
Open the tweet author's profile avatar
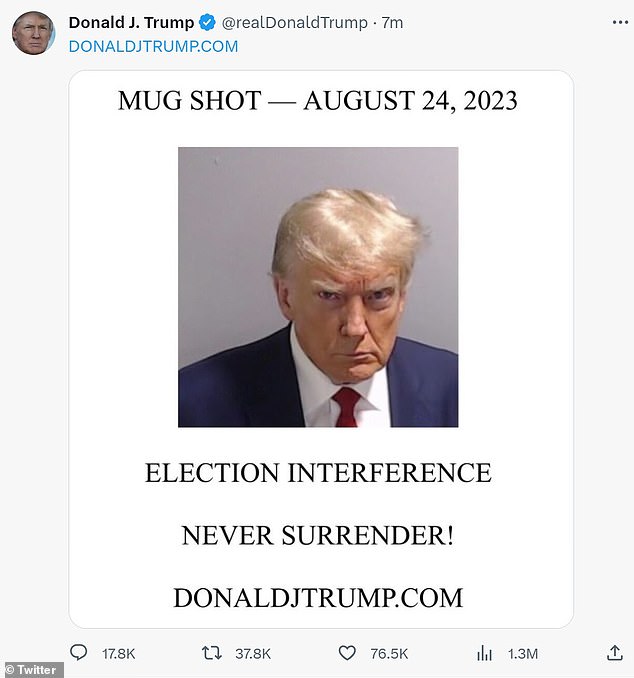[33, 33]
